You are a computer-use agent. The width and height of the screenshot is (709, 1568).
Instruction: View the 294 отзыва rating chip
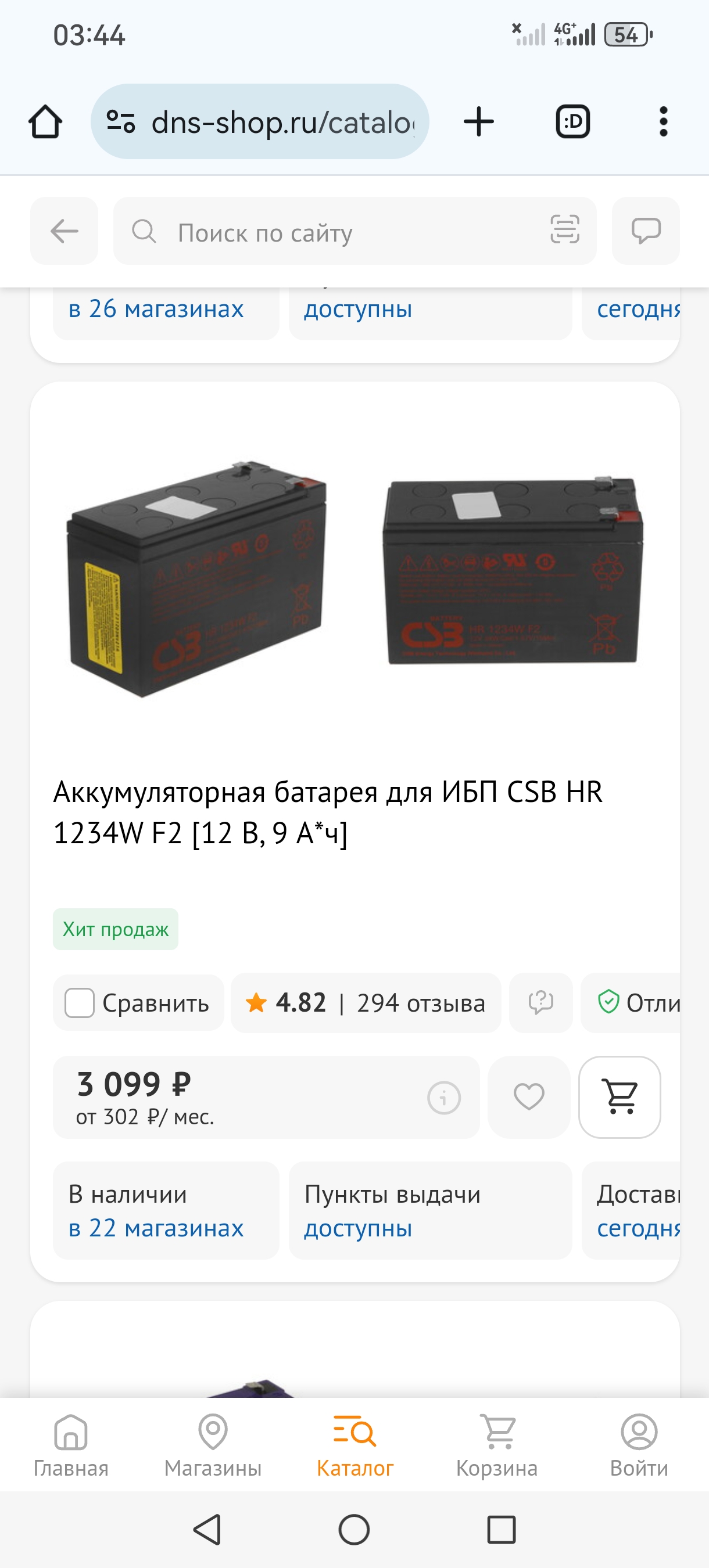(x=366, y=1003)
